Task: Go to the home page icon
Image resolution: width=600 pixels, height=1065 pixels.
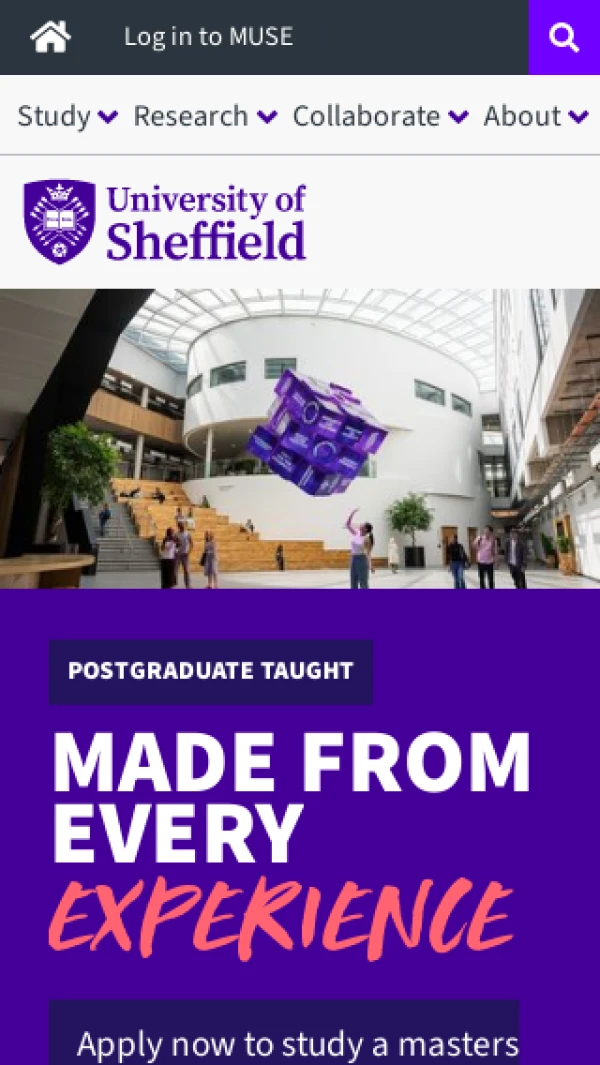Action: point(50,38)
